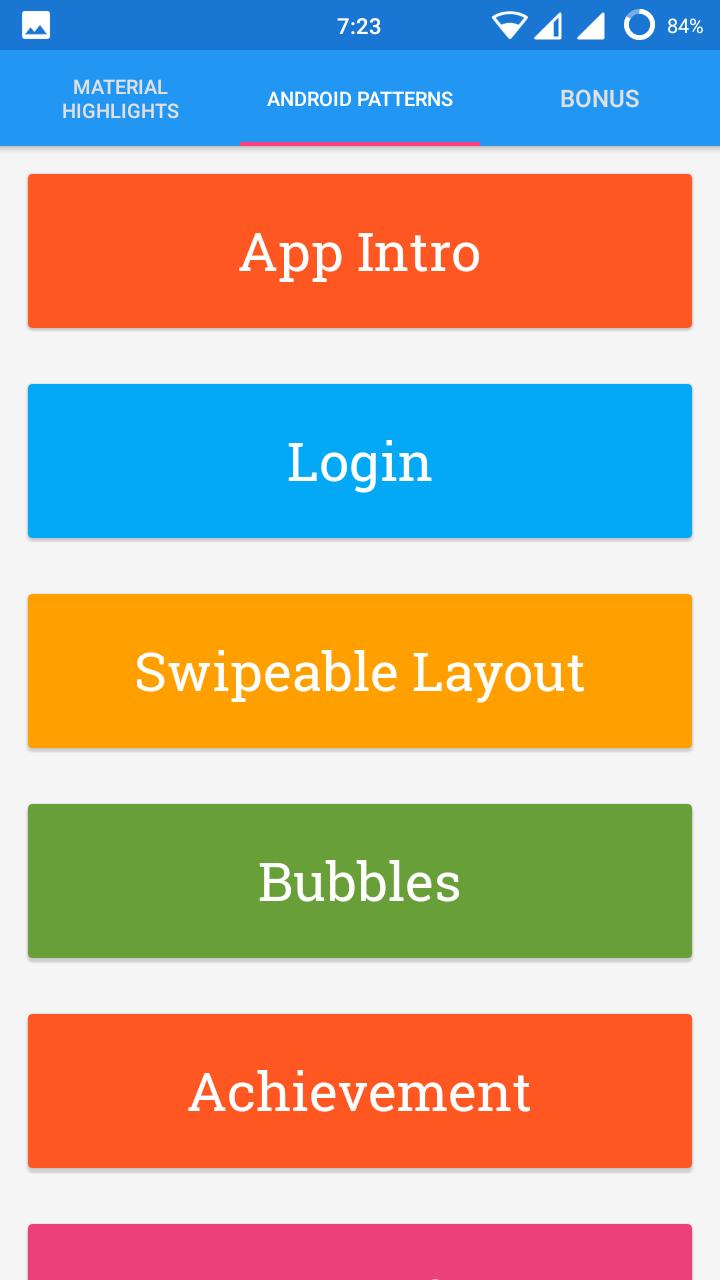720x1280 pixels.
Task: Open the Achievement pattern
Action: 360,1091
